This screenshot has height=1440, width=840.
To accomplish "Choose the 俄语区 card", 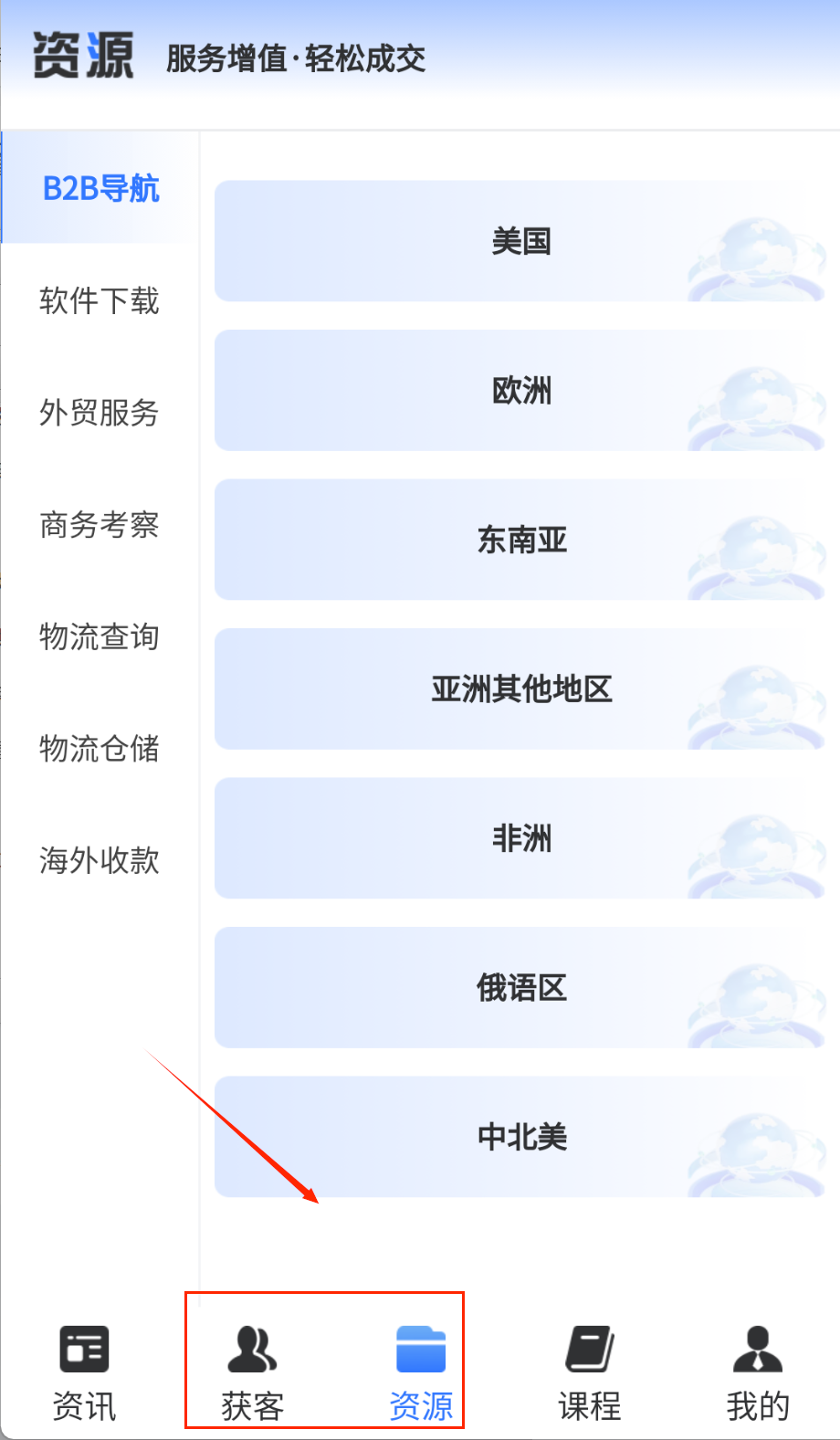I will (520, 988).
